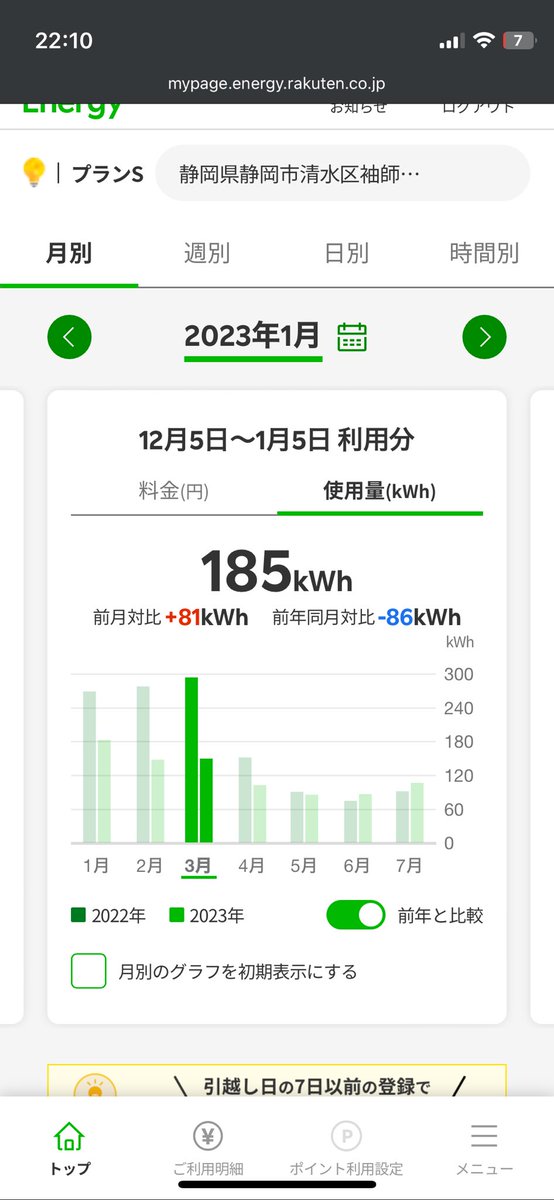Go to the トップ home tab
This screenshot has height=1200, width=554.
[x=69, y=1148]
